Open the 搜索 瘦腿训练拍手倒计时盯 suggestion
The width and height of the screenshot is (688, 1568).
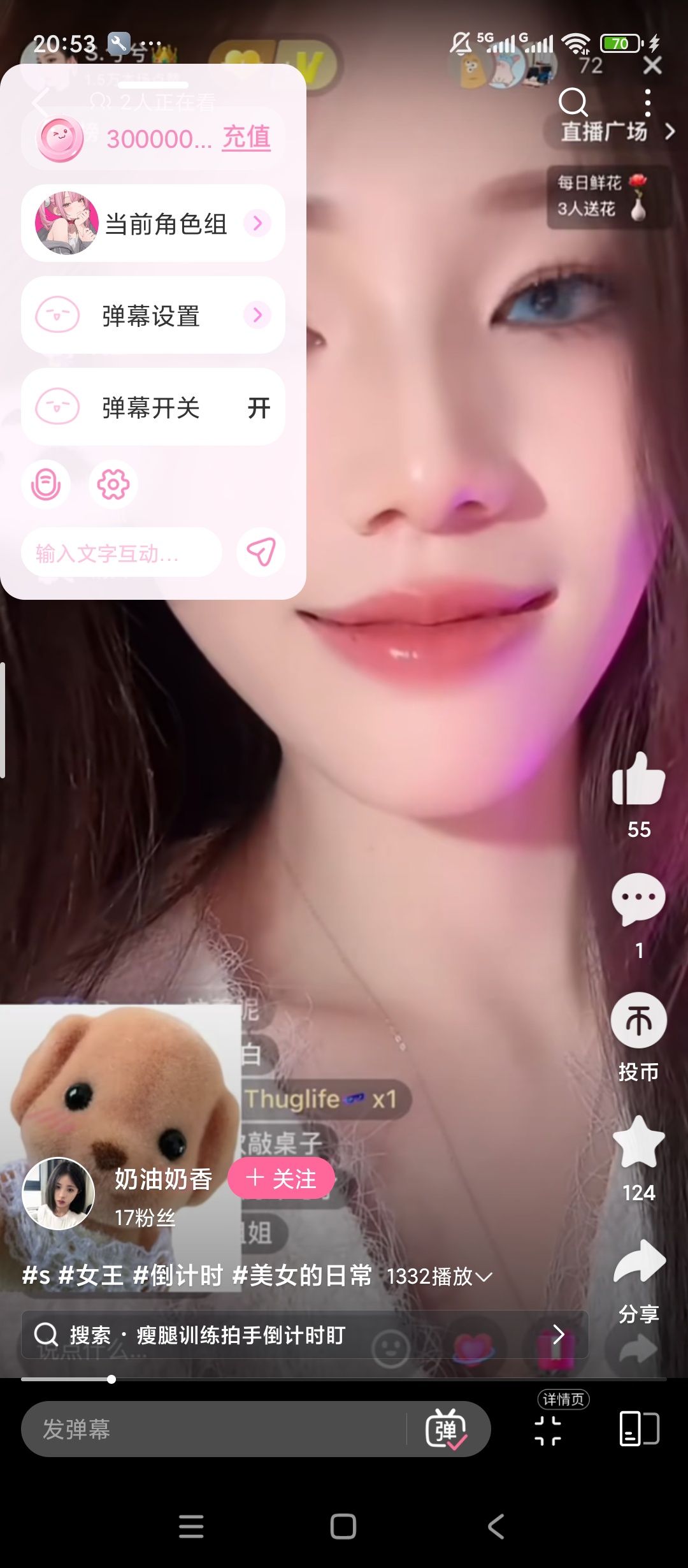coord(305,1334)
